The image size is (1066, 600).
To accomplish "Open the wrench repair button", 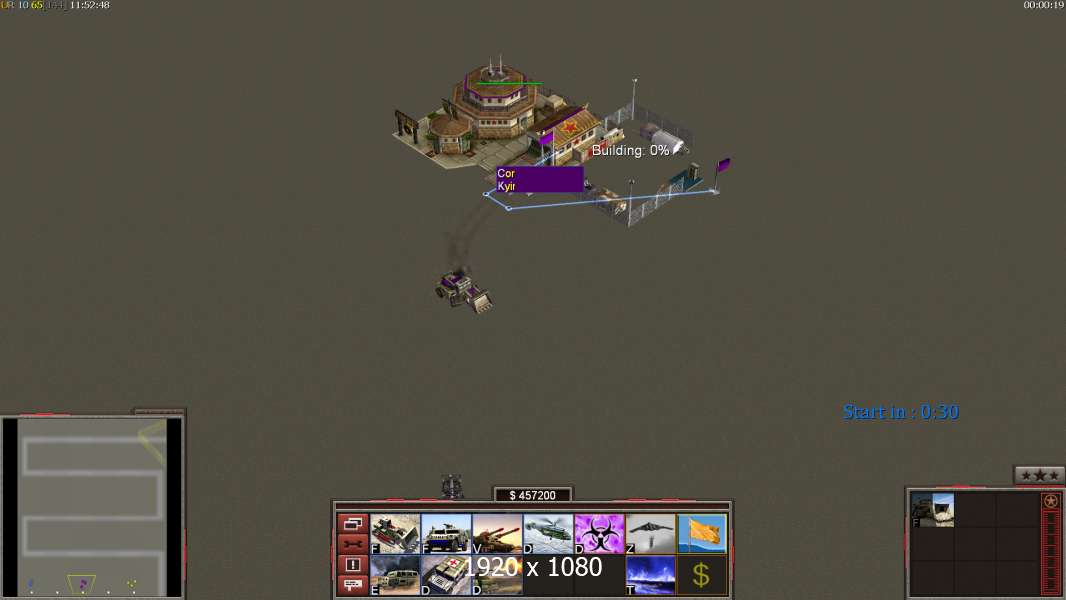I will click(x=352, y=544).
